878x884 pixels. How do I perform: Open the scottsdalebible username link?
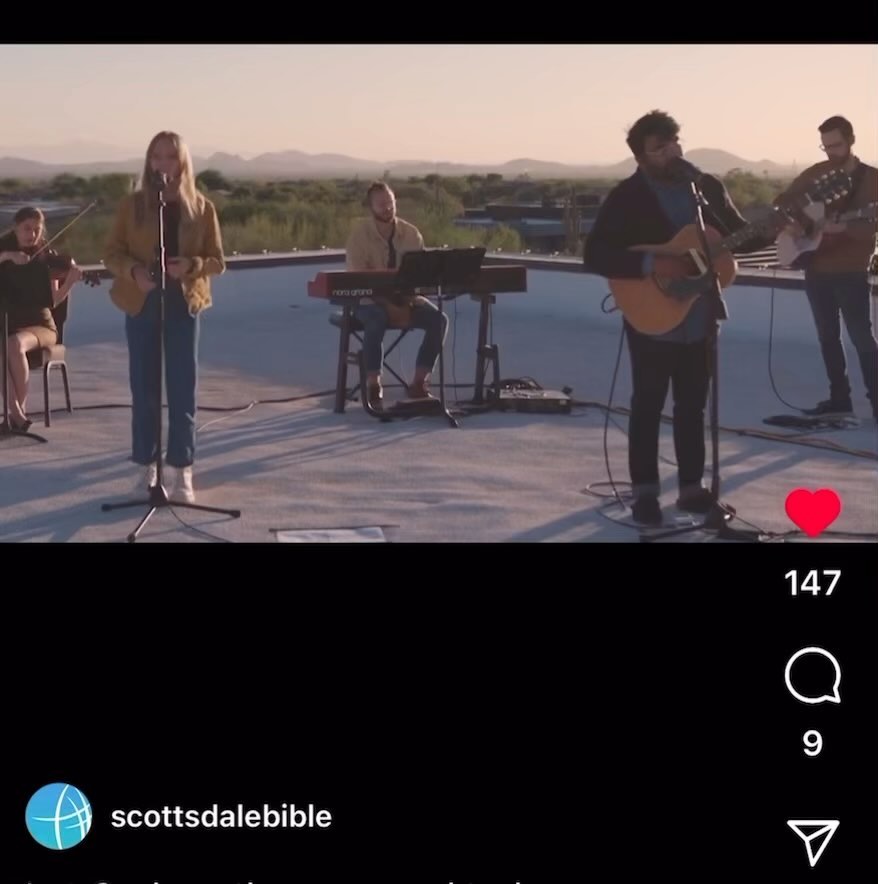[x=221, y=816]
